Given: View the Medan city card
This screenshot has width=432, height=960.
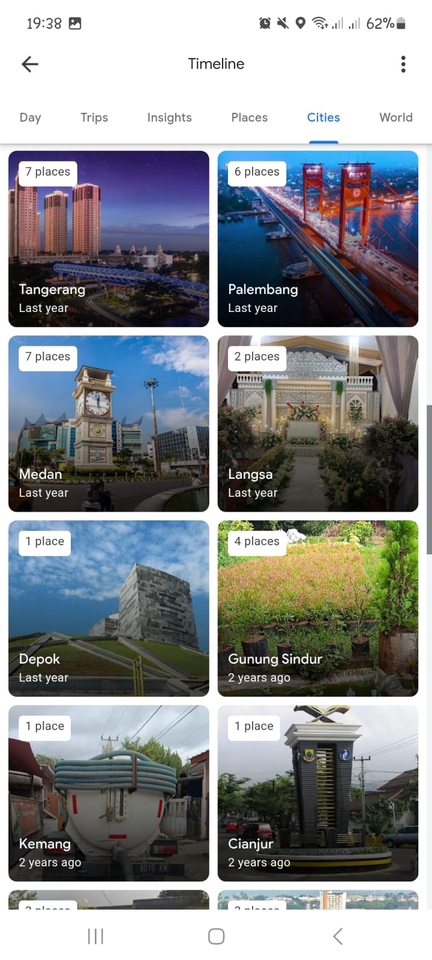Looking at the screenshot, I should (x=109, y=424).
